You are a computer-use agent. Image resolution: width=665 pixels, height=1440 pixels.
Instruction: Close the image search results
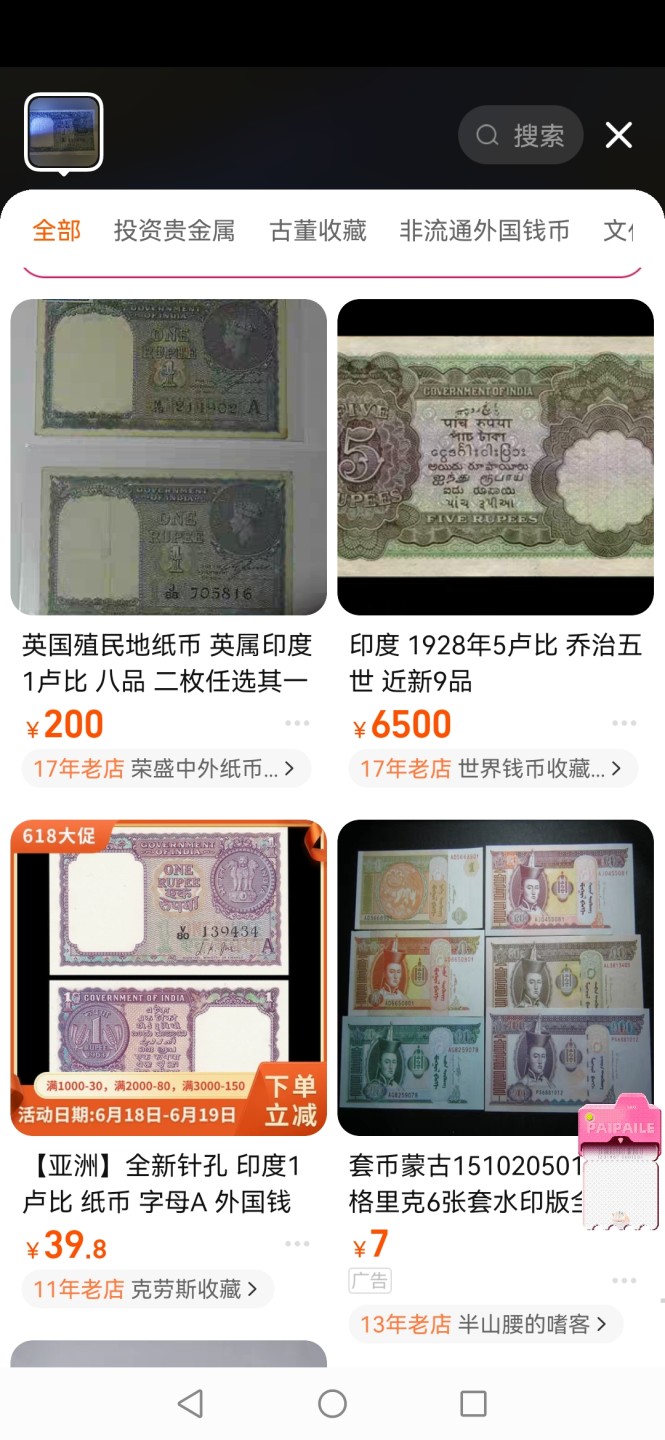(619, 135)
